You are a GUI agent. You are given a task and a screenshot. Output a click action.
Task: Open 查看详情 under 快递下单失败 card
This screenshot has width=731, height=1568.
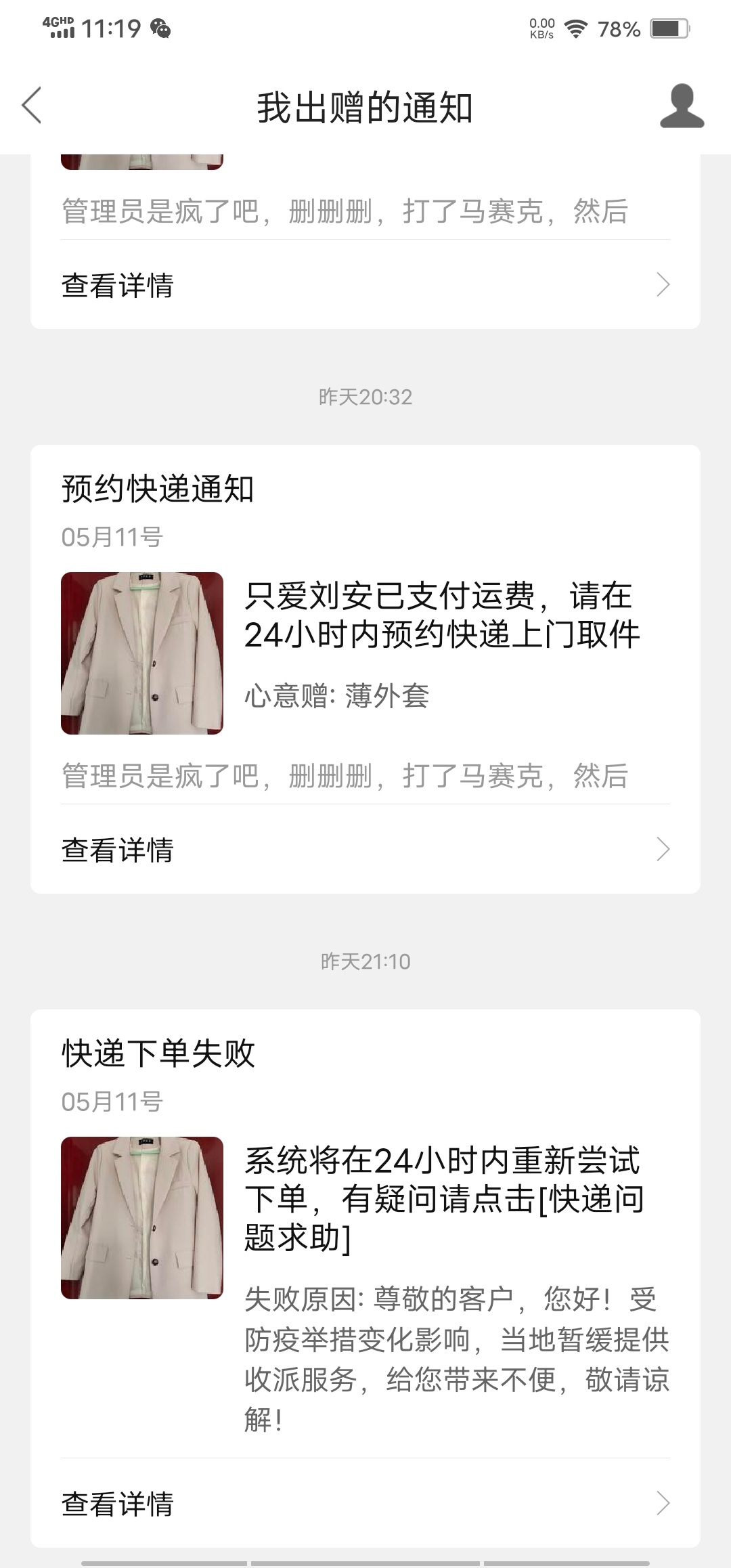(x=365, y=1504)
